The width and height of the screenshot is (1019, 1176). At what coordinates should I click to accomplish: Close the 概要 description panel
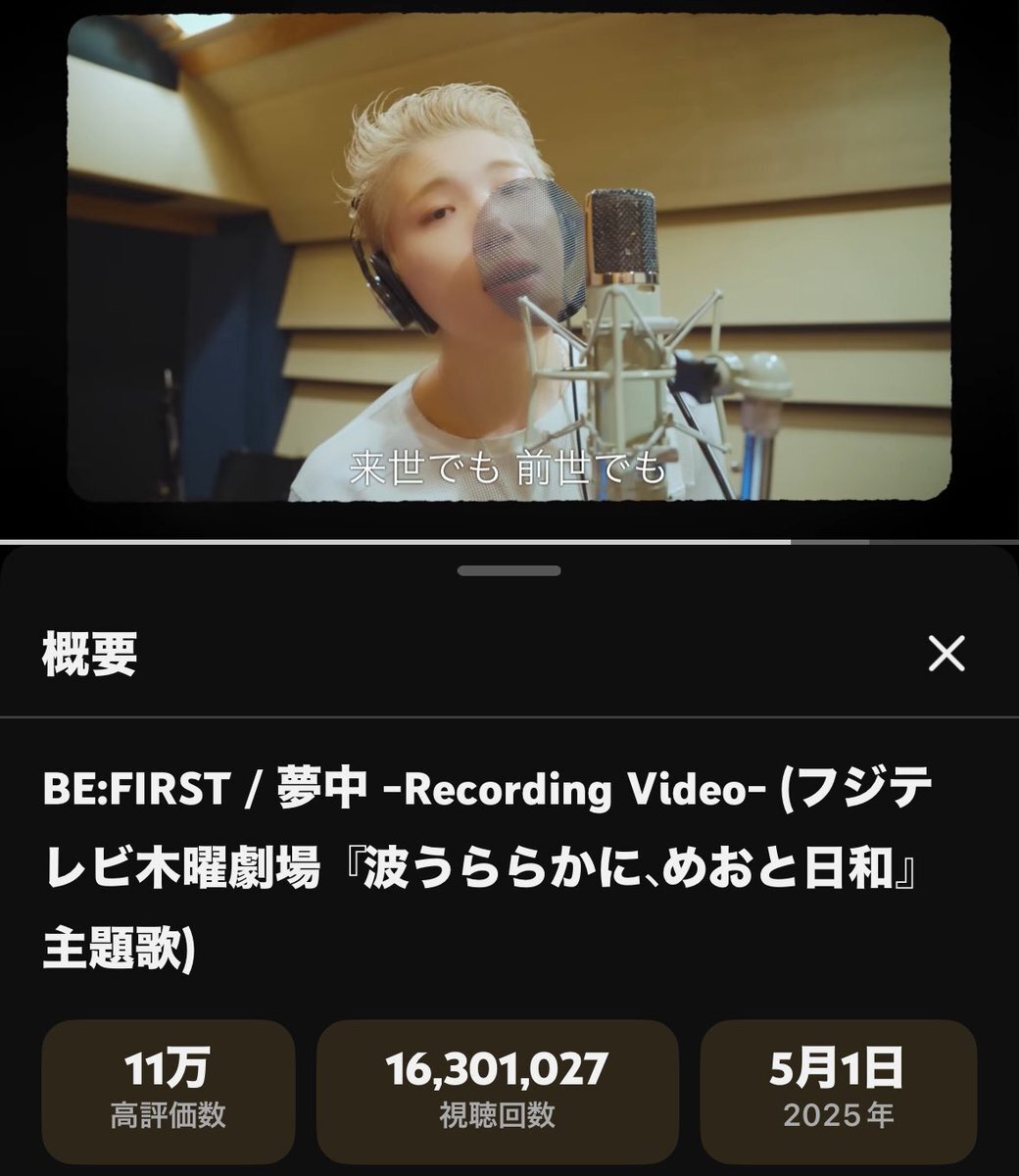click(x=946, y=655)
